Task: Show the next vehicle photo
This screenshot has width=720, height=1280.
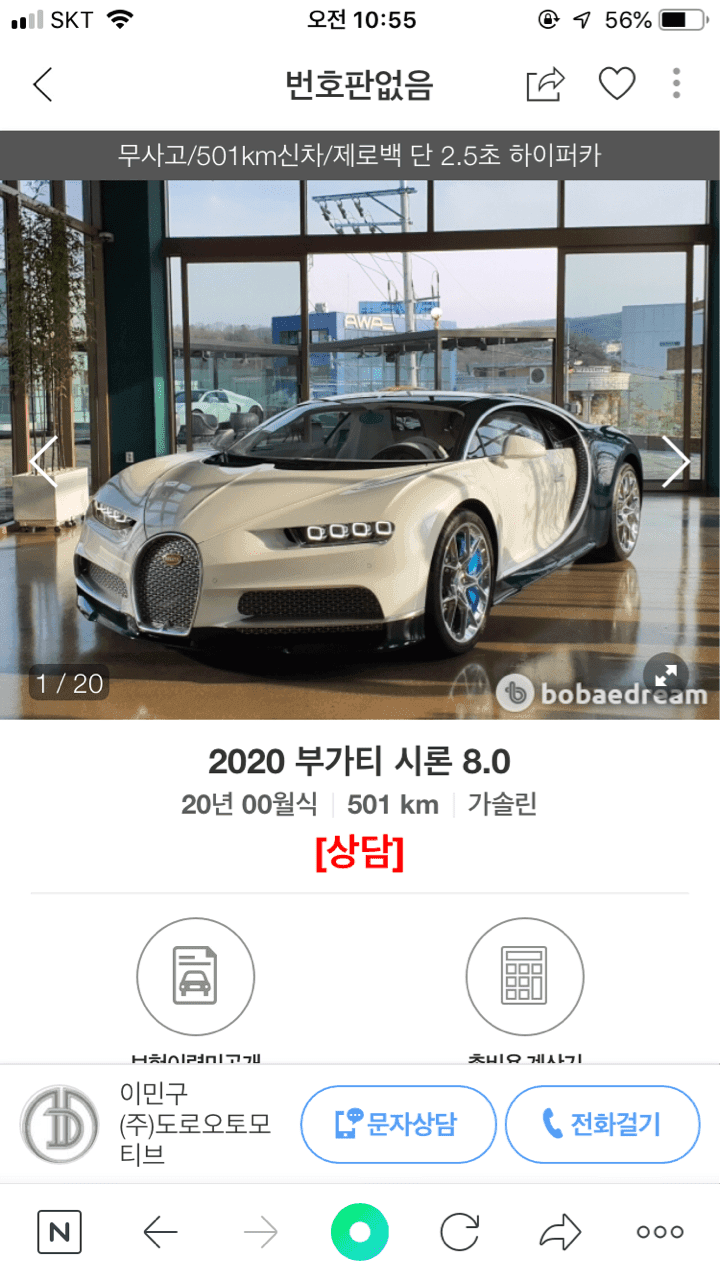Action: [x=677, y=462]
